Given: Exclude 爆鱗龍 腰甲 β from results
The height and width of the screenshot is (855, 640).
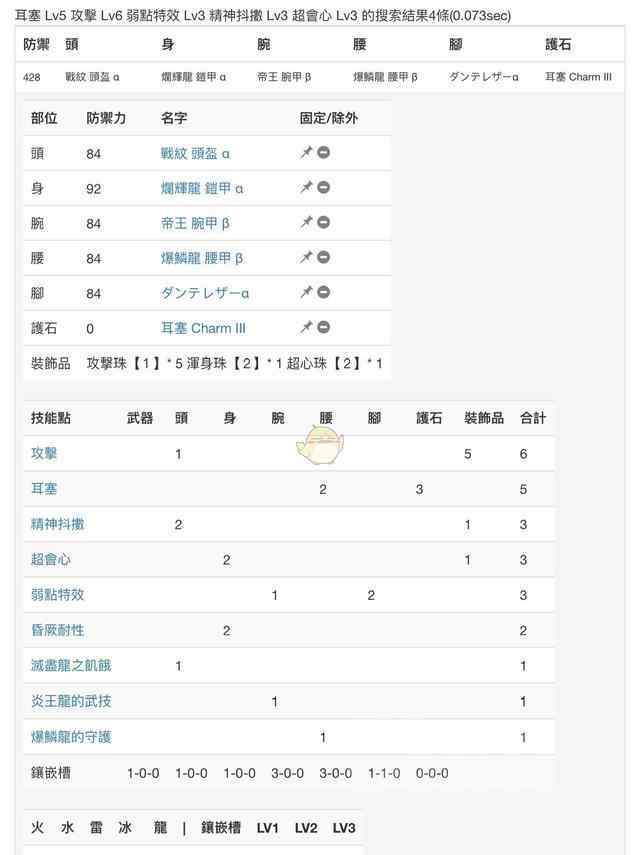Looking at the screenshot, I should tap(324, 257).
